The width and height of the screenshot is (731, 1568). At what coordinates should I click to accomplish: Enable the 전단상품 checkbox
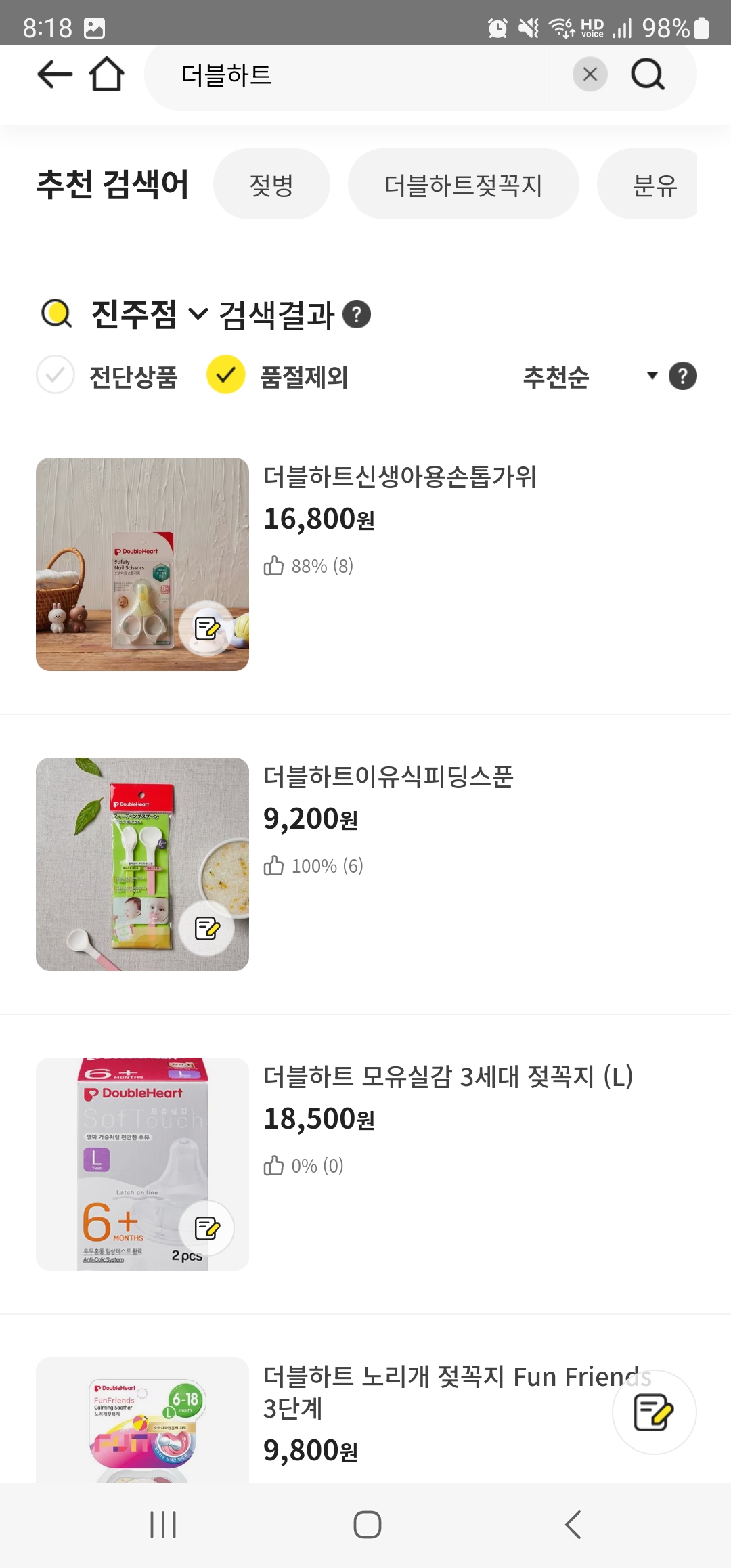click(55, 376)
